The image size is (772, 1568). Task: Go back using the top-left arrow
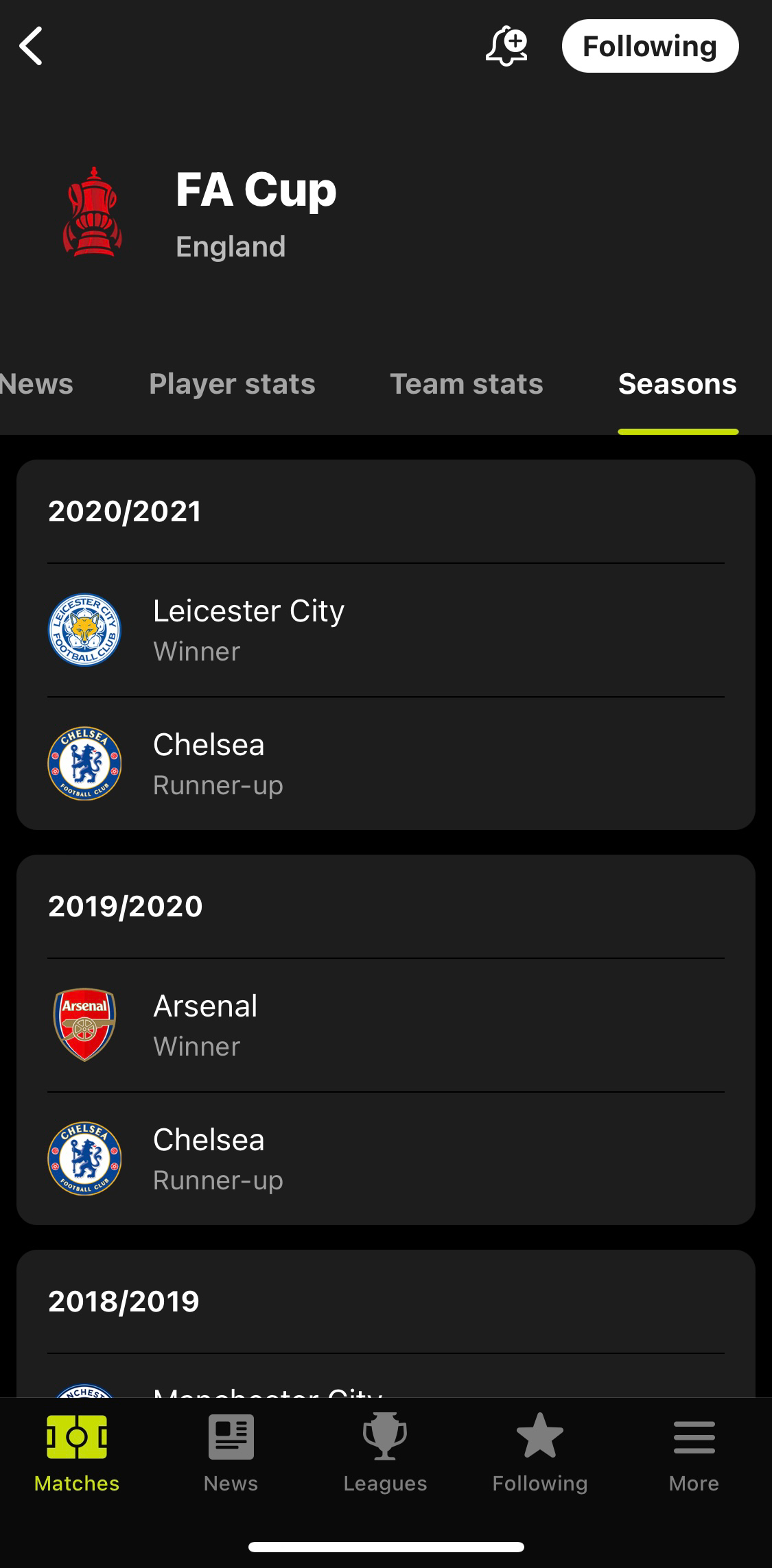31,46
